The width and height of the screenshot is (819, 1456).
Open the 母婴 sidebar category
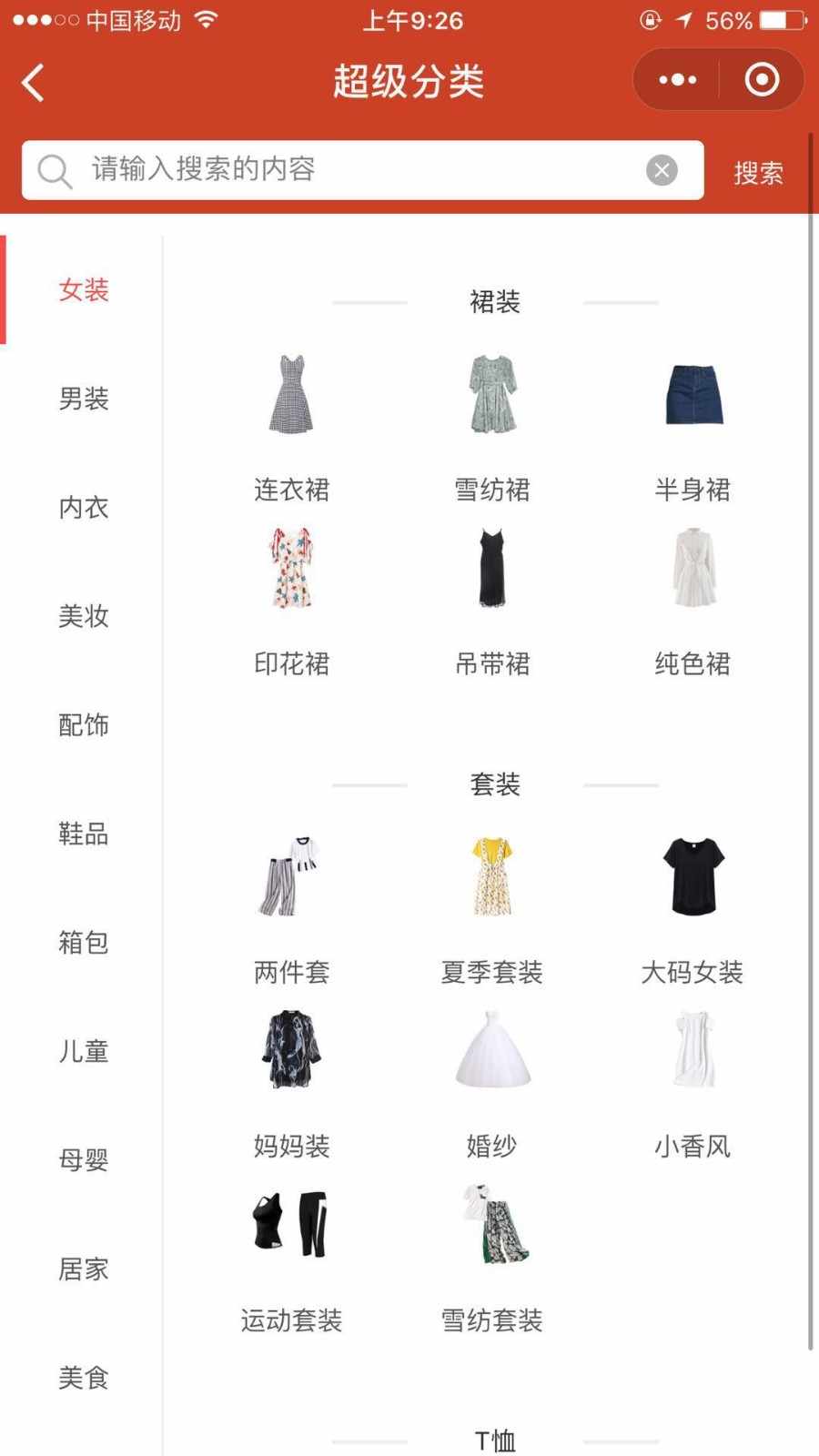click(x=85, y=1161)
